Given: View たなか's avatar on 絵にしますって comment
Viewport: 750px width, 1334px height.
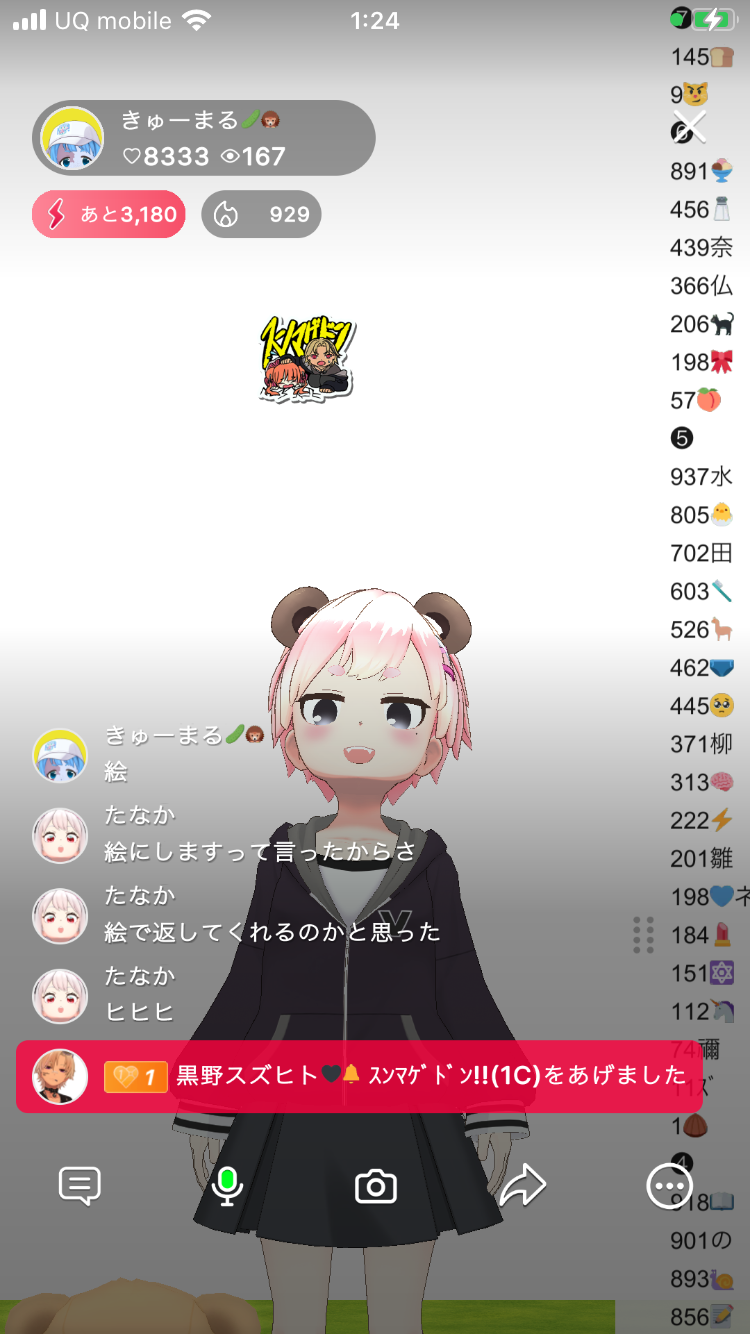Looking at the screenshot, I should pyautogui.click(x=60, y=835).
